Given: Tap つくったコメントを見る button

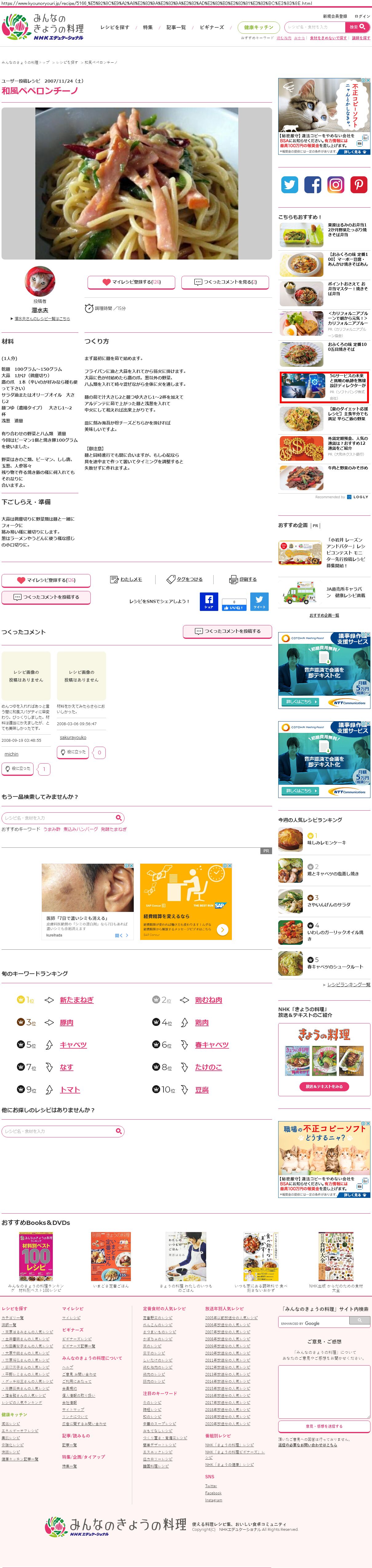Looking at the screenshot, I should pyautogui.click(x=225, y=282).
